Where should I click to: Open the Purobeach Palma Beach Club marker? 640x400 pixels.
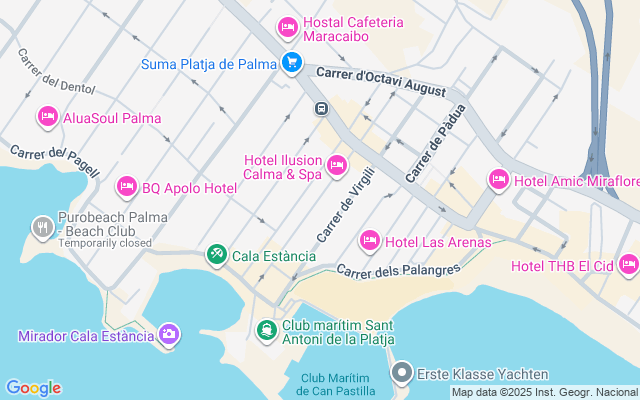[x=42, y=227]
